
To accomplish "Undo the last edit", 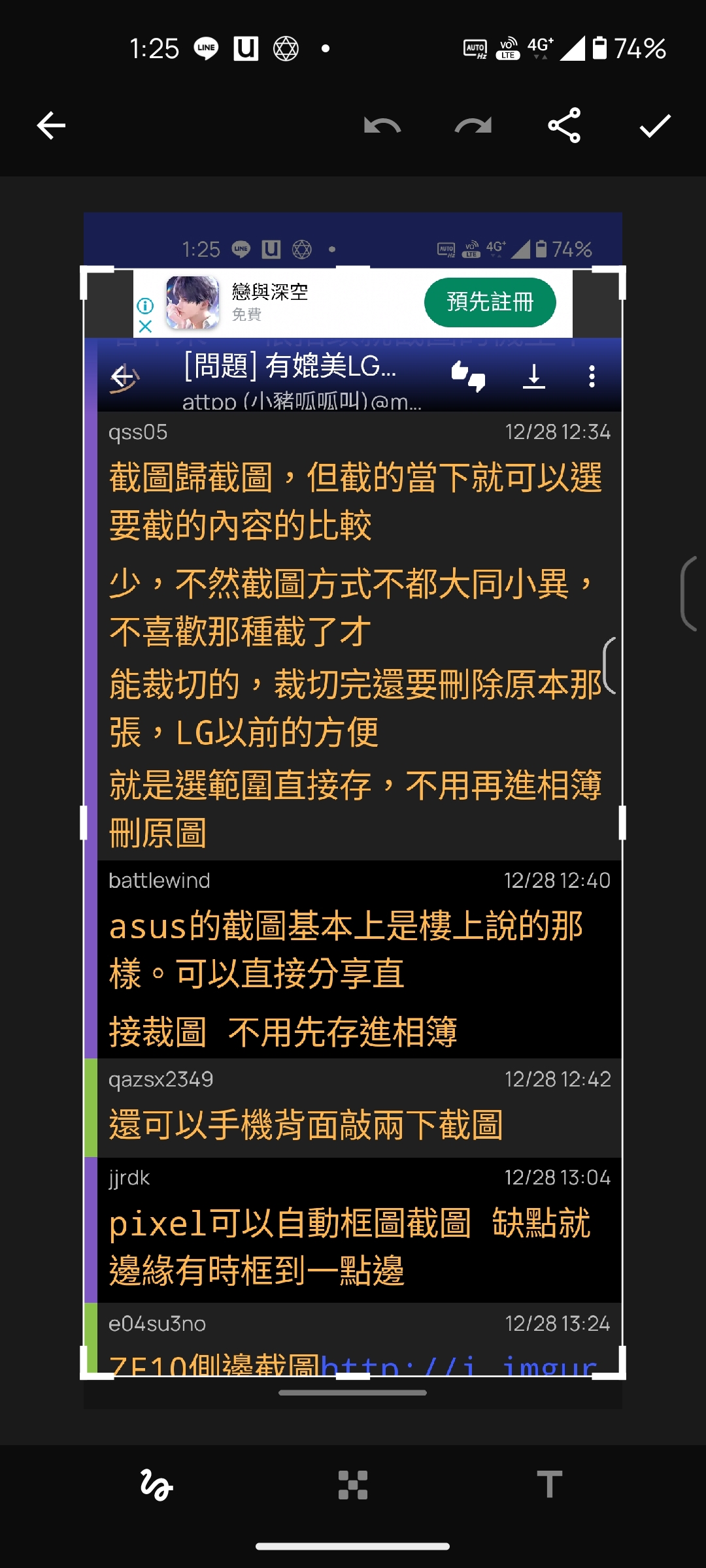I will 382,125.
